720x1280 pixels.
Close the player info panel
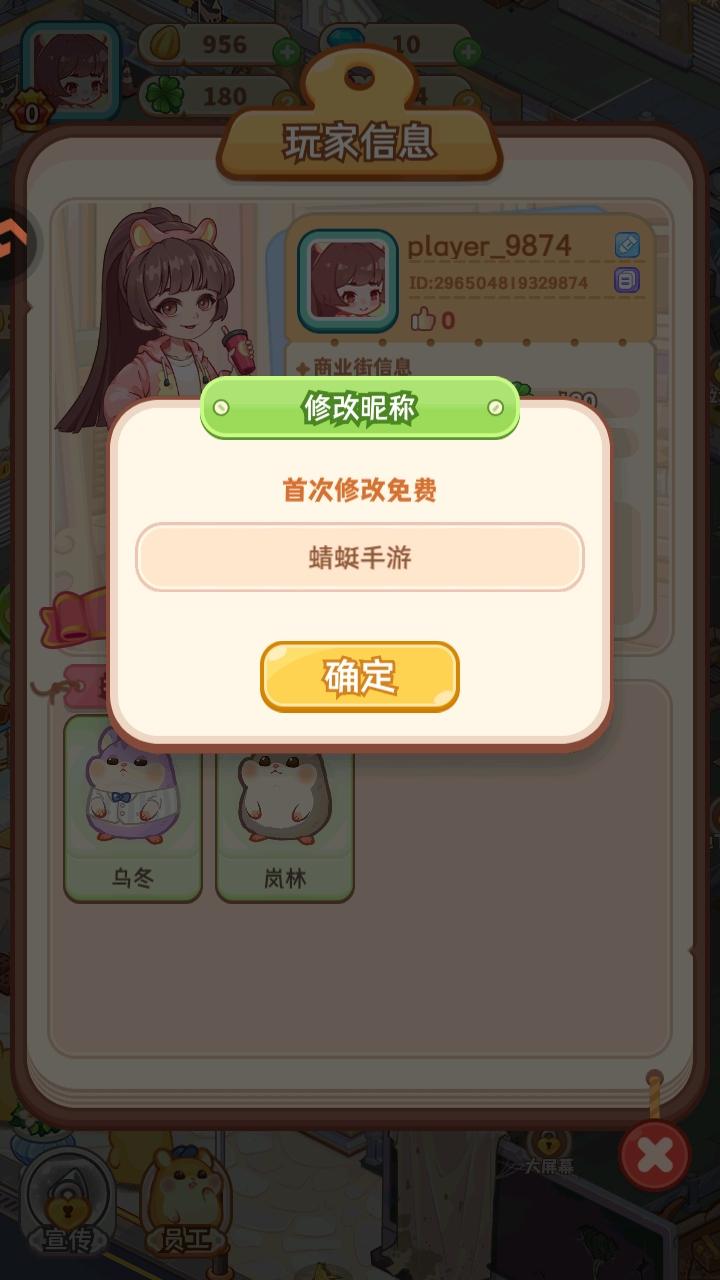click(655, 1156)
